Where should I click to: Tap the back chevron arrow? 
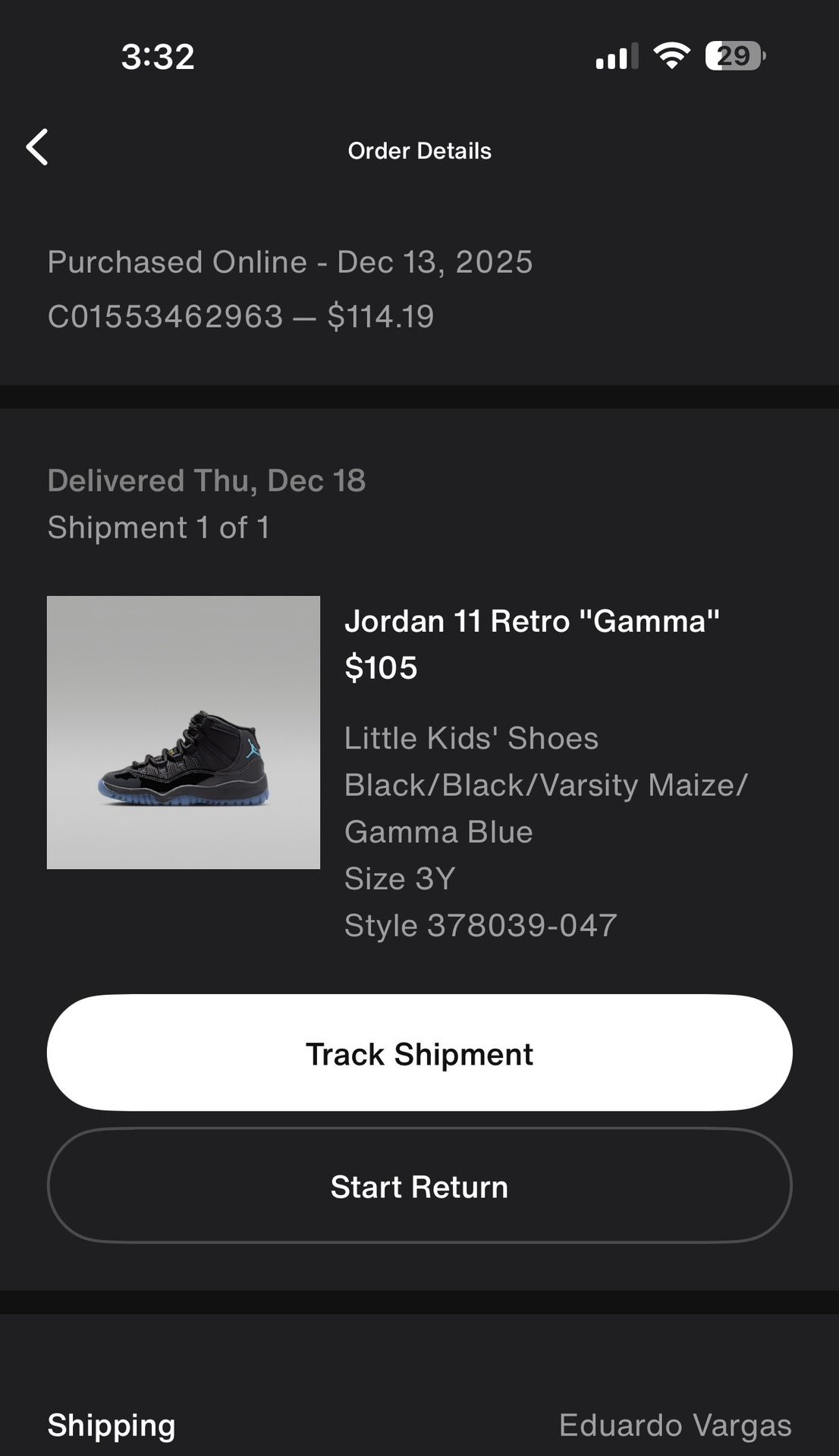click(x=37, y=149)
